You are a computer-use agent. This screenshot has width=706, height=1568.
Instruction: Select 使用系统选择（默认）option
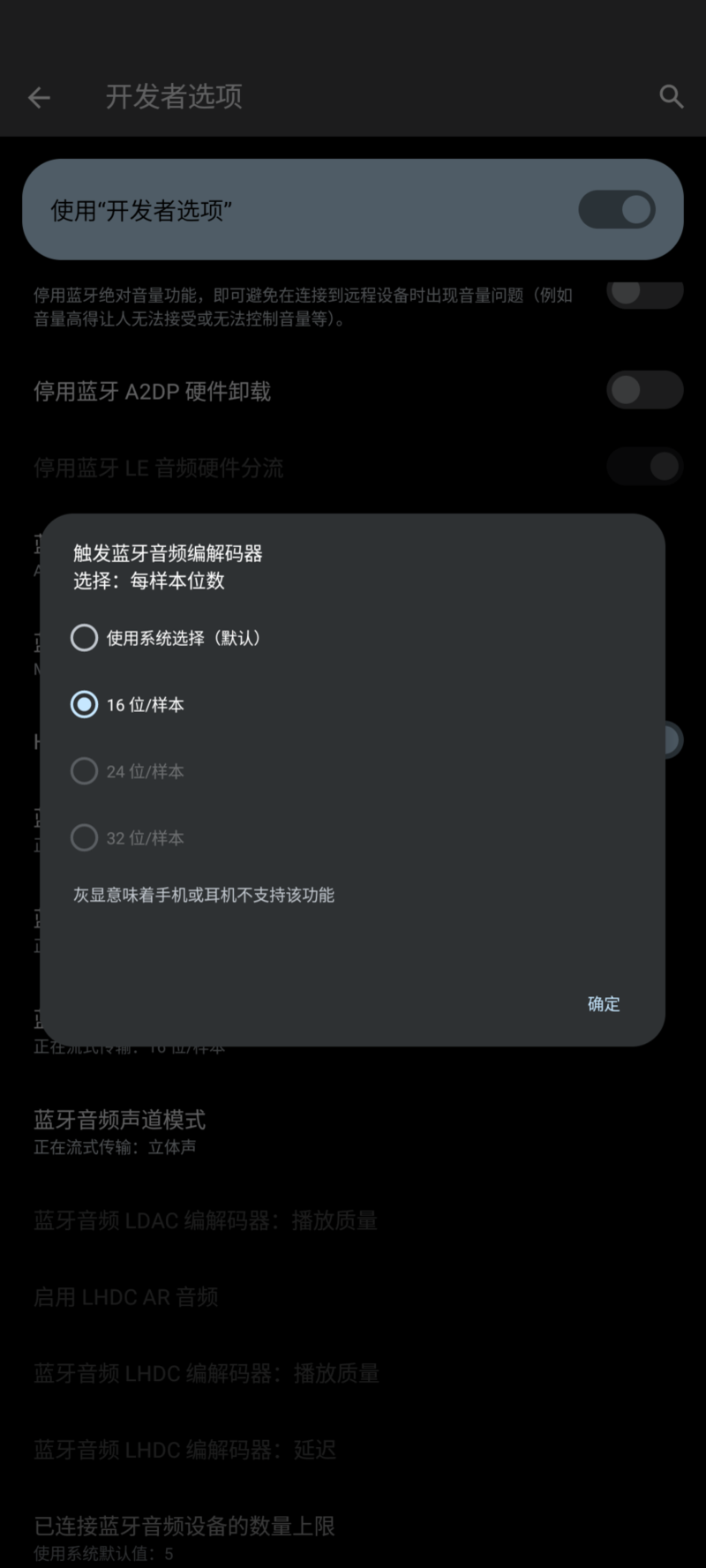85,638
